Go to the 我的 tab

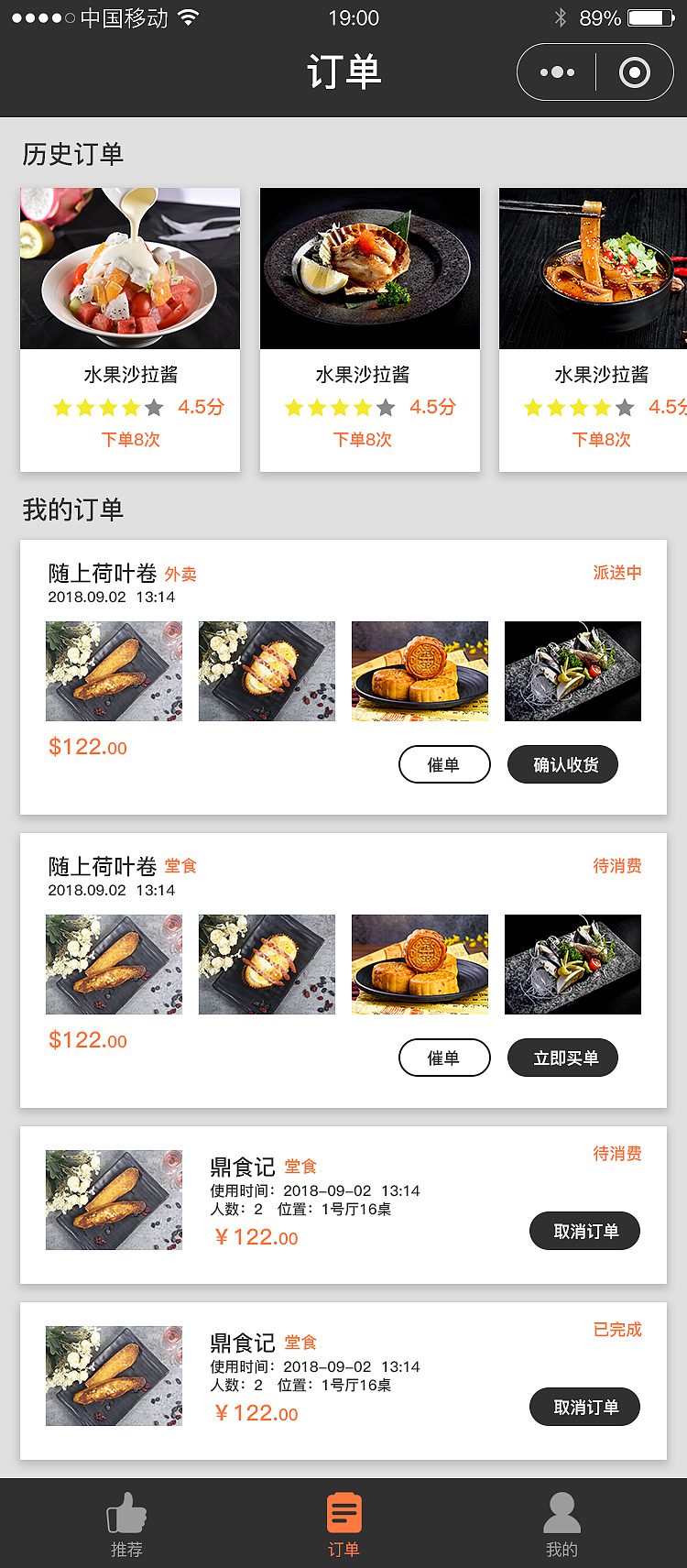[562, 1525]
